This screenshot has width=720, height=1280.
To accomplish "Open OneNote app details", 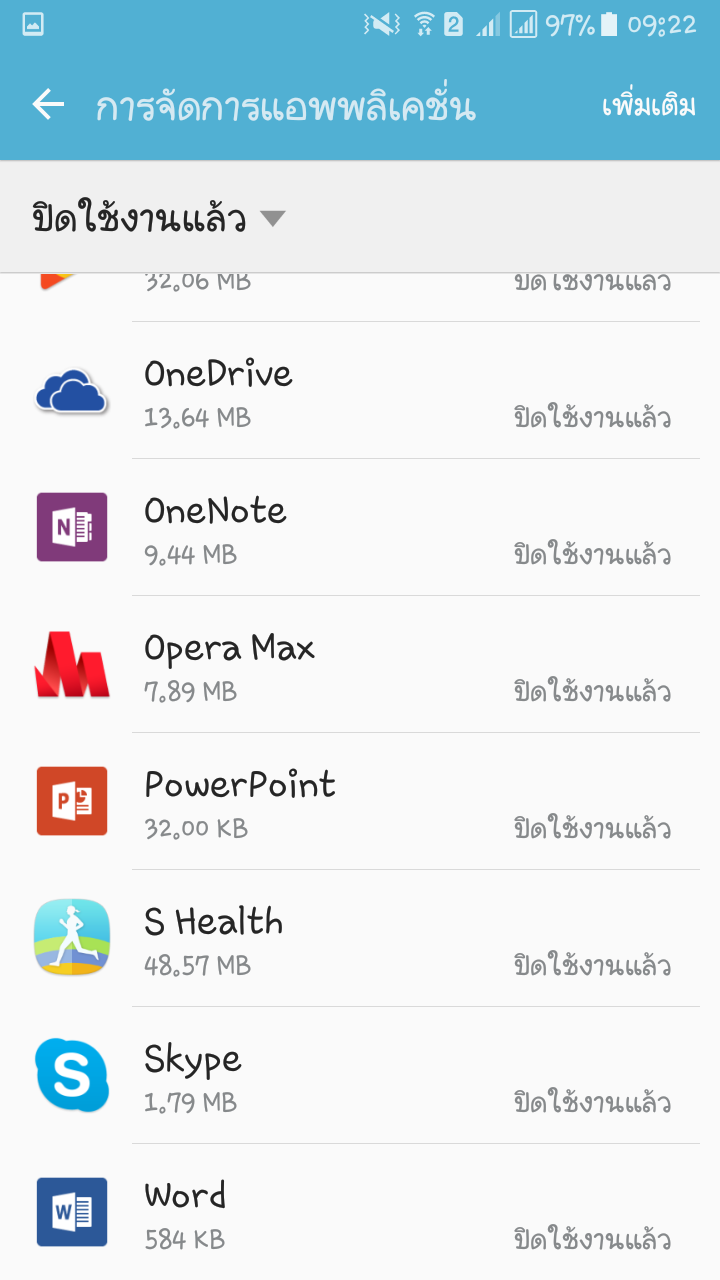I will (x=360, y=528).
